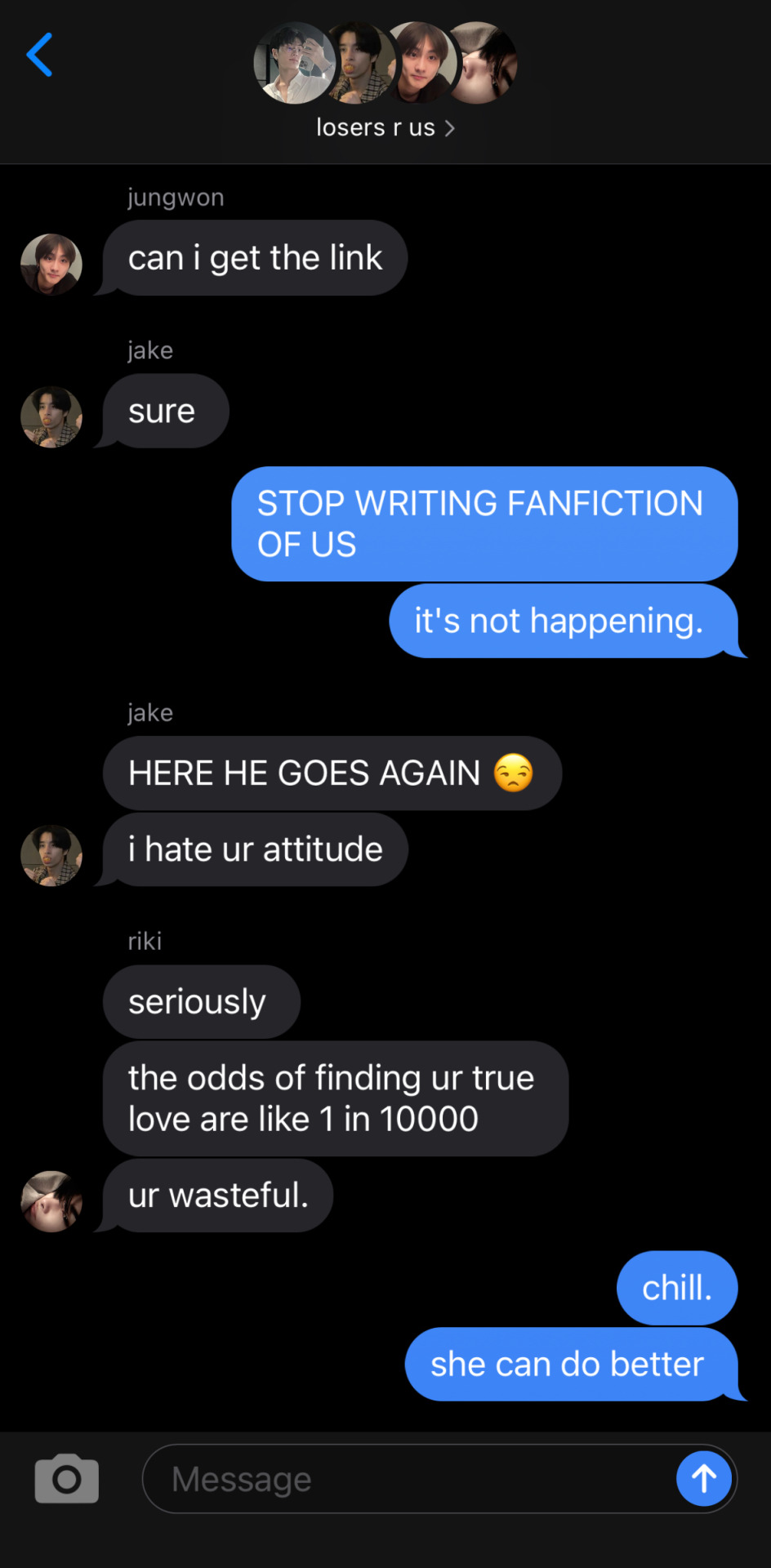The height and width of the screenshot is (1568, 771).
Task: Tap riki's avatar beside 'ur wasteful.'
Action: [51, 1201]
